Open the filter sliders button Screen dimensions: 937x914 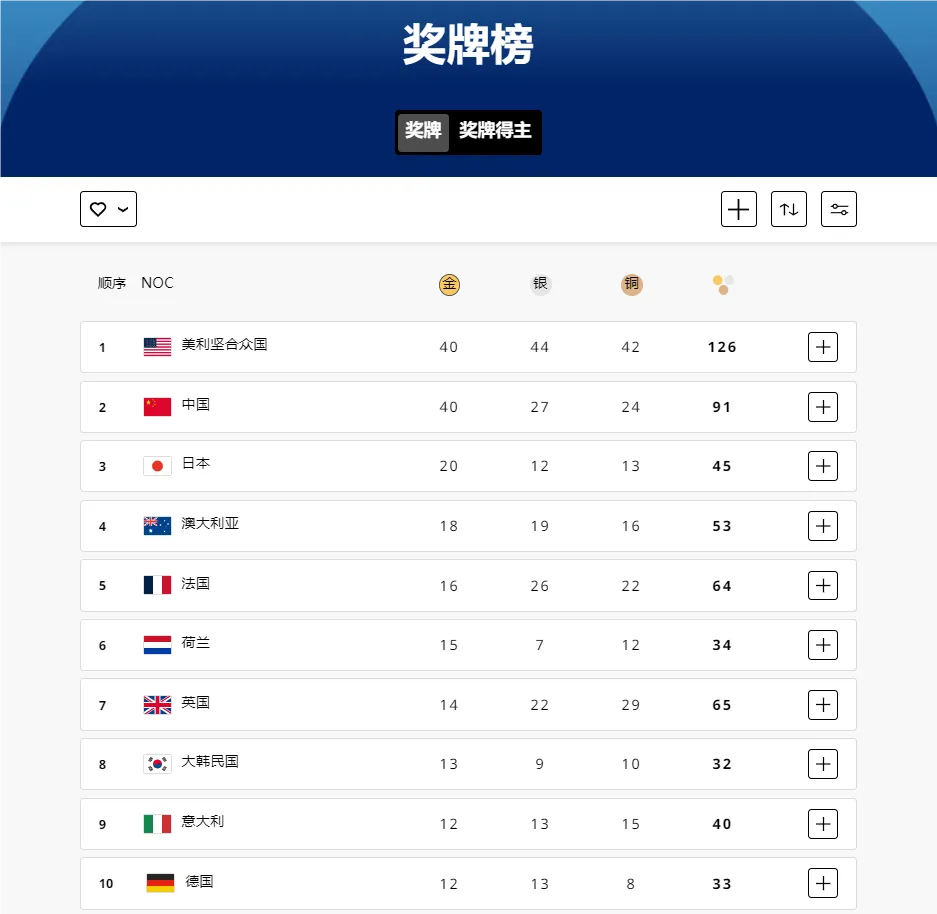pyautogui.click(x=838, y=209)
